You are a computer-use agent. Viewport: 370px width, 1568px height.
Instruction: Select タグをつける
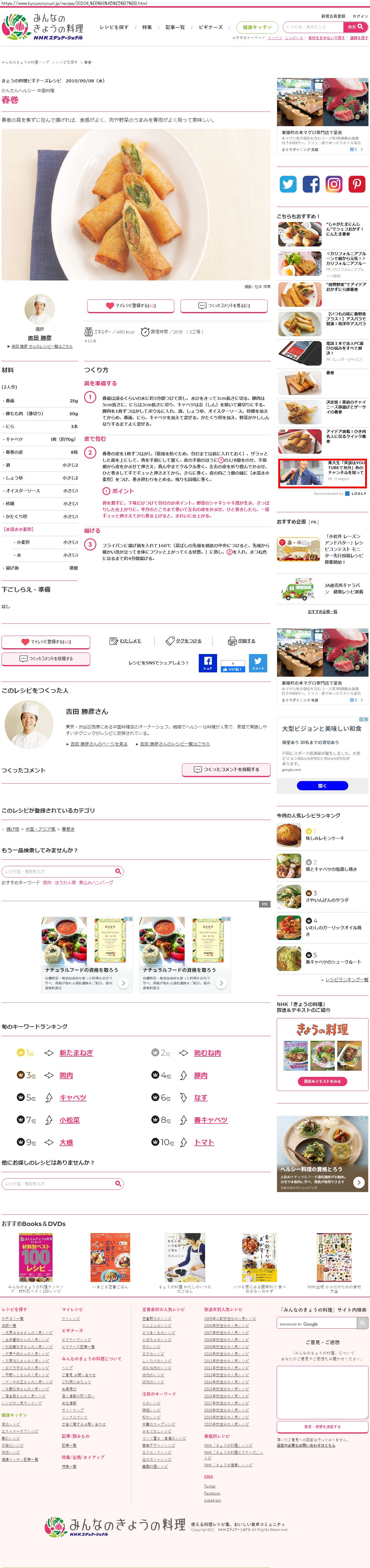184,641
